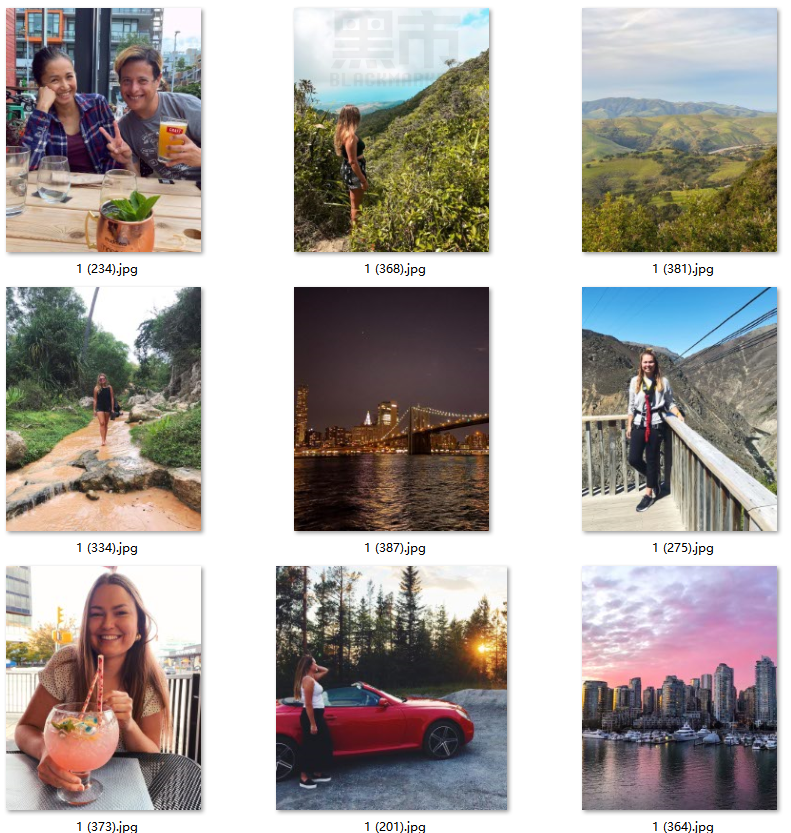Open photo 1 (334).jpg
Screen dimensions: 791x833
tap(103, 409)
